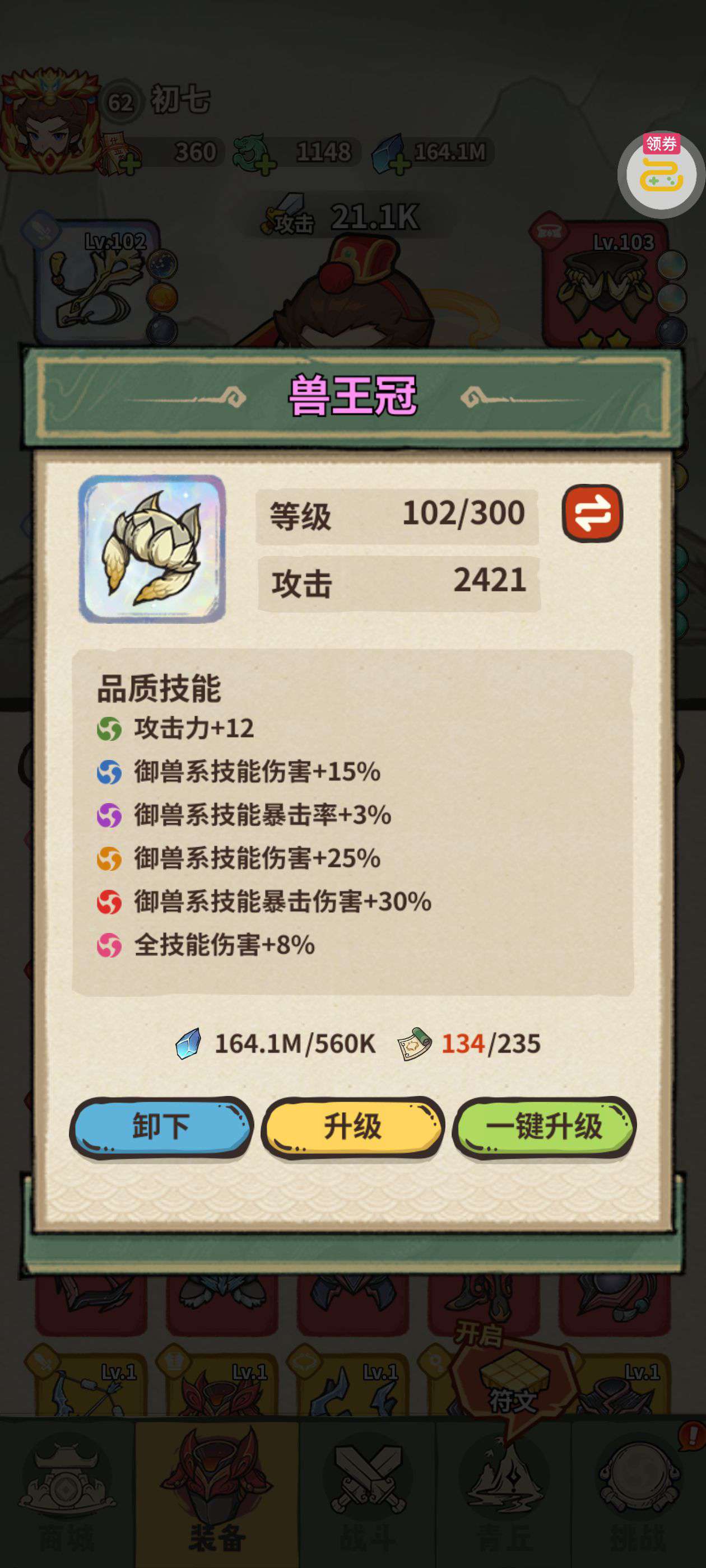Tap the red swap equipment icon
The height and width of the screenshot is (1568, 706).
pyautogui.click(x=592, y=513)
